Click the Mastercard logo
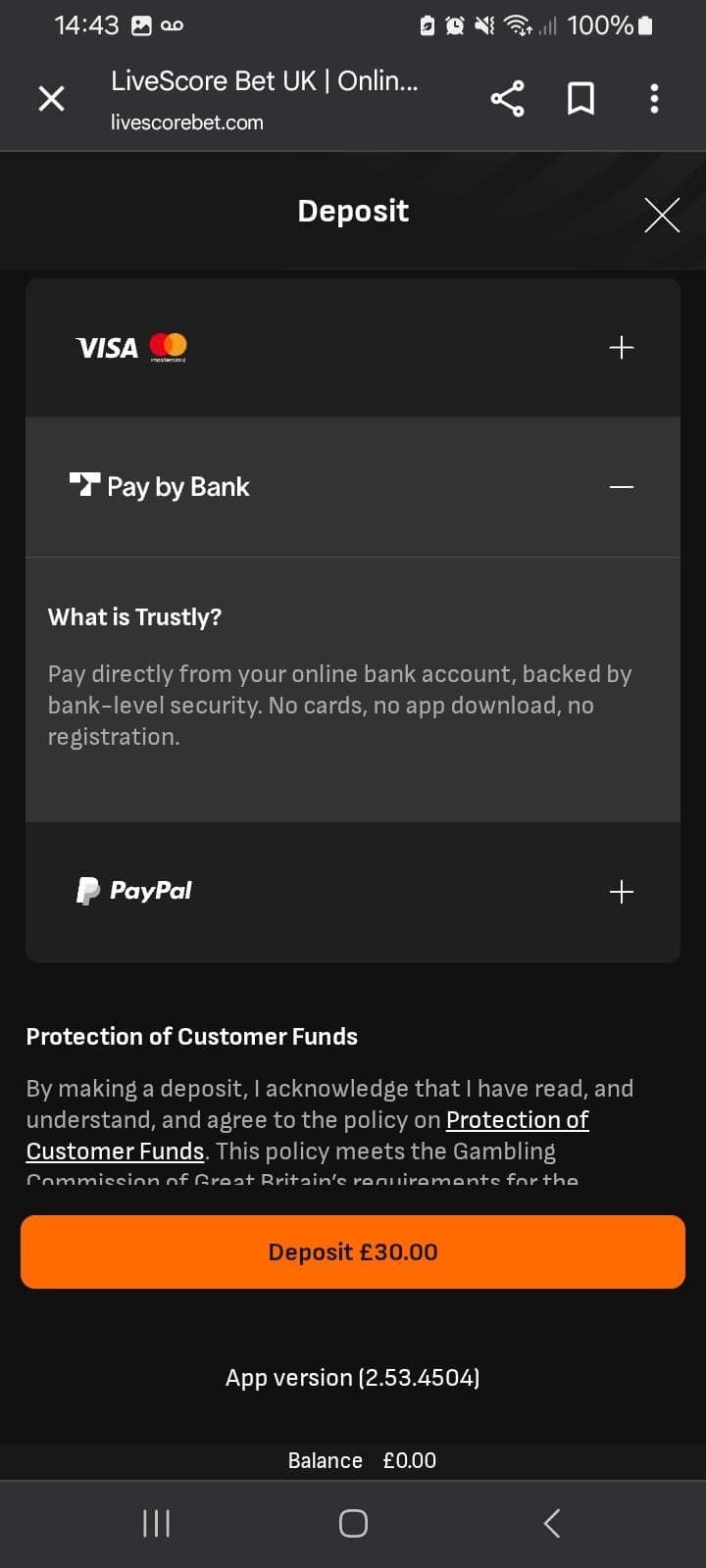 169,346
